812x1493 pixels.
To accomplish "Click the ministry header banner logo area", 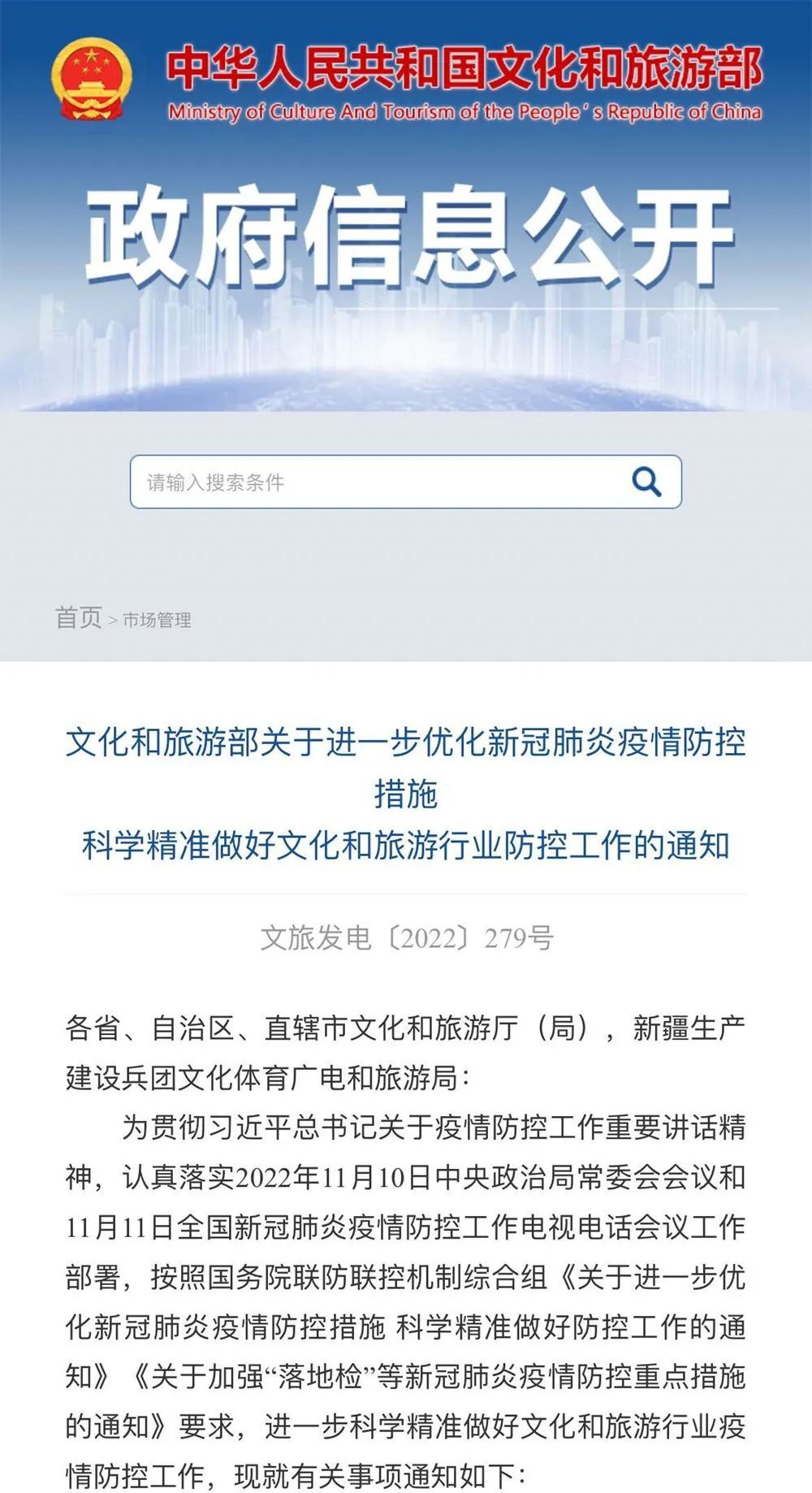I will click(406, 77).
